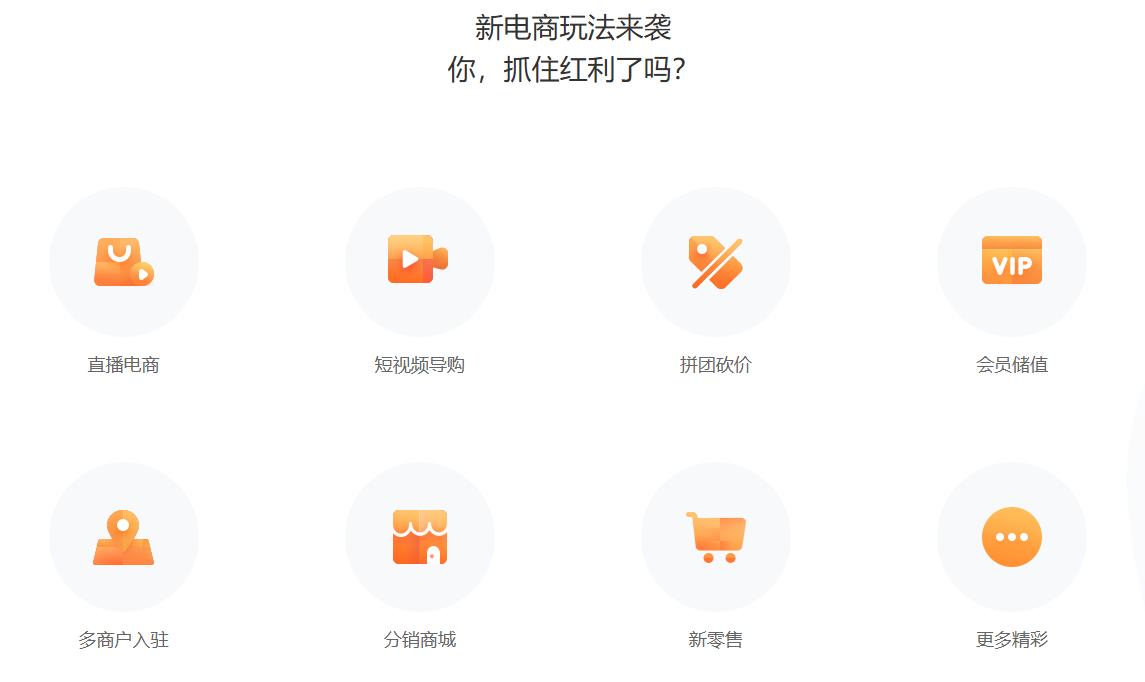View 更多精彩 for more features
Screen dimensions: 1145x682
[1011, 537]
